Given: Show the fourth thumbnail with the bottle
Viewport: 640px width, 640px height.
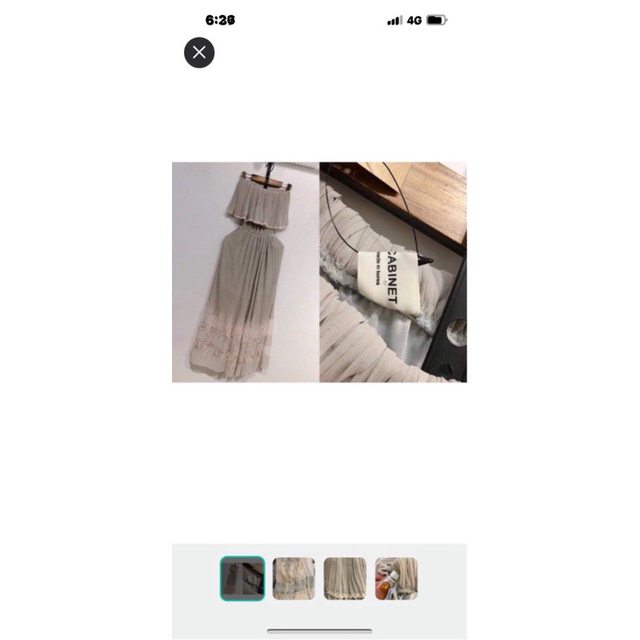Looking at the screenshot, I should click(396, 578).
